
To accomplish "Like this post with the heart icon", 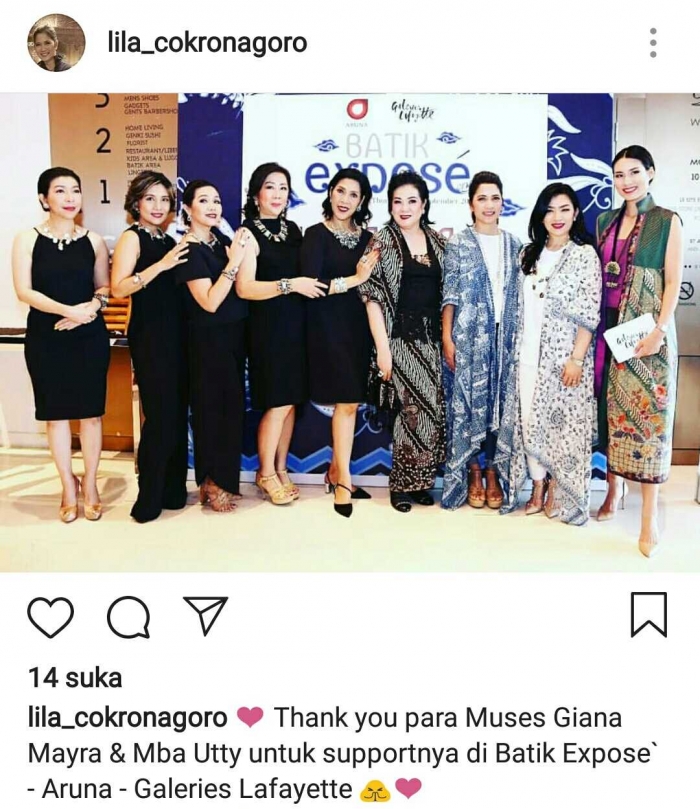I will (50, 615).
